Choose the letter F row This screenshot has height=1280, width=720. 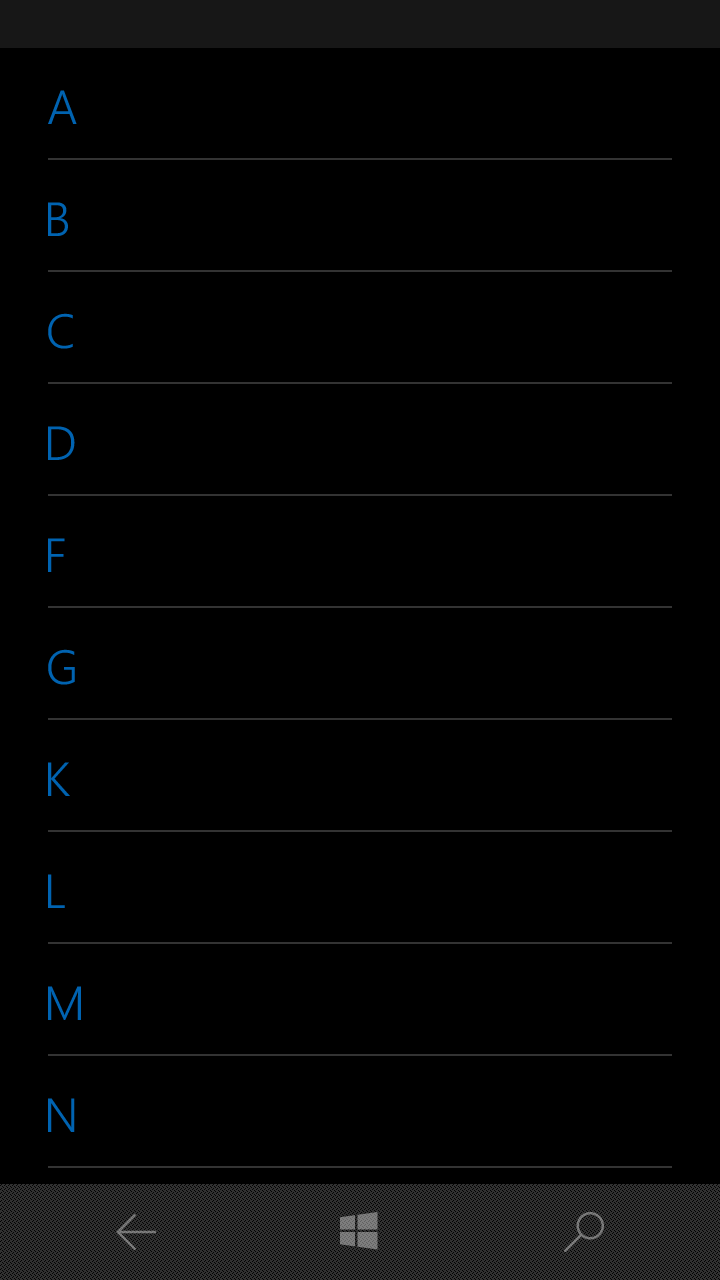tap(56, 556)
